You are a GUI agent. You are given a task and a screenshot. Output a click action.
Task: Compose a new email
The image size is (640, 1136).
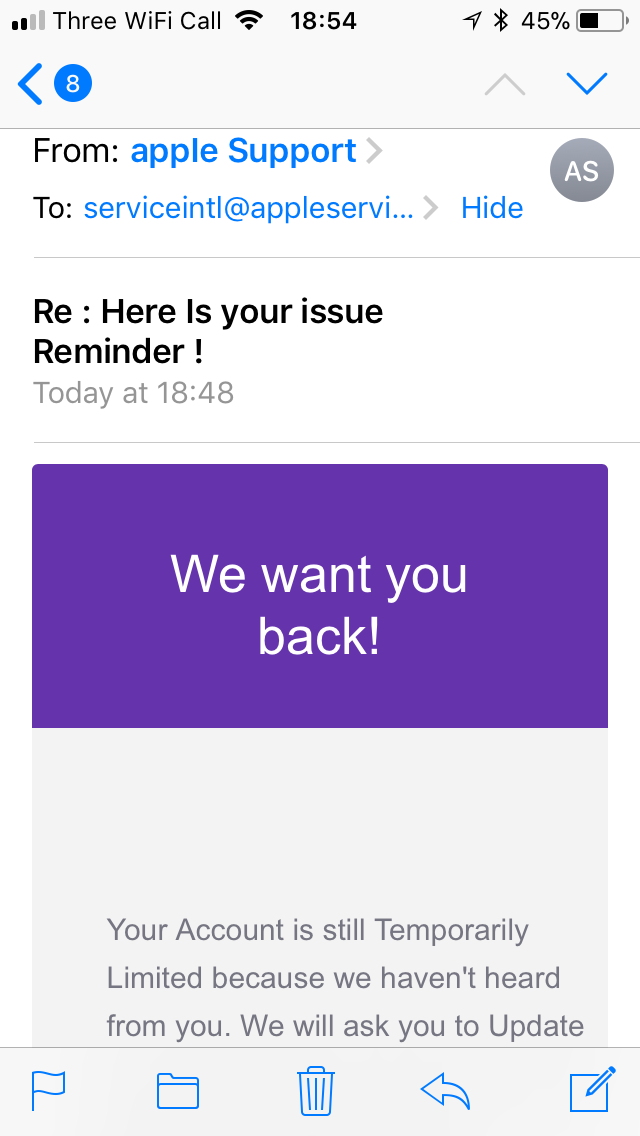[x=590, y=1090]
